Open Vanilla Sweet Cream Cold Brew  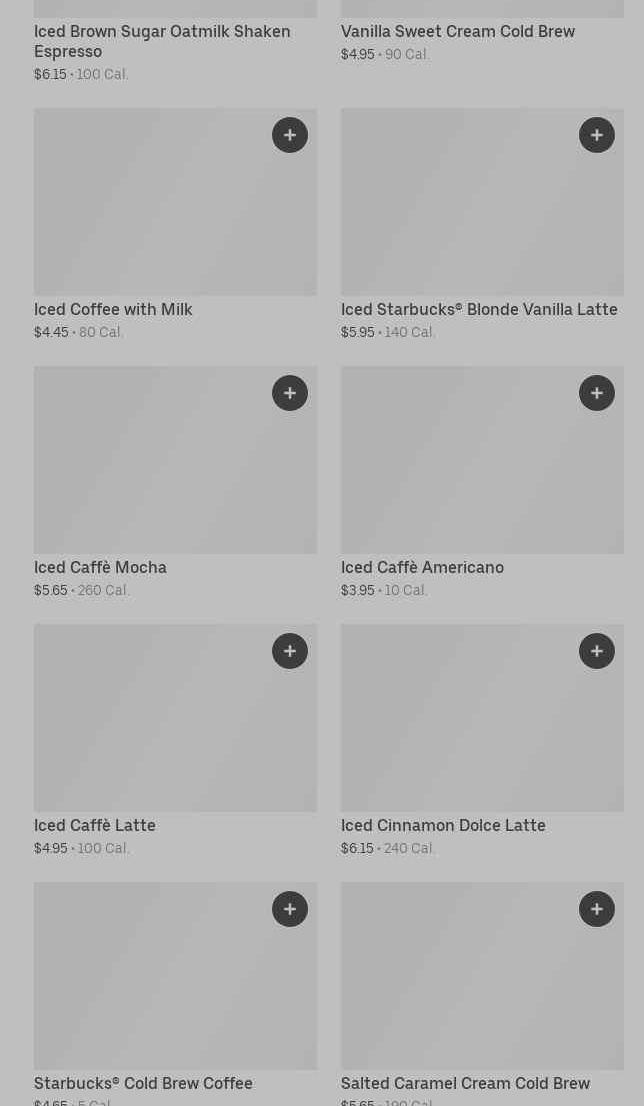(457, 32)
